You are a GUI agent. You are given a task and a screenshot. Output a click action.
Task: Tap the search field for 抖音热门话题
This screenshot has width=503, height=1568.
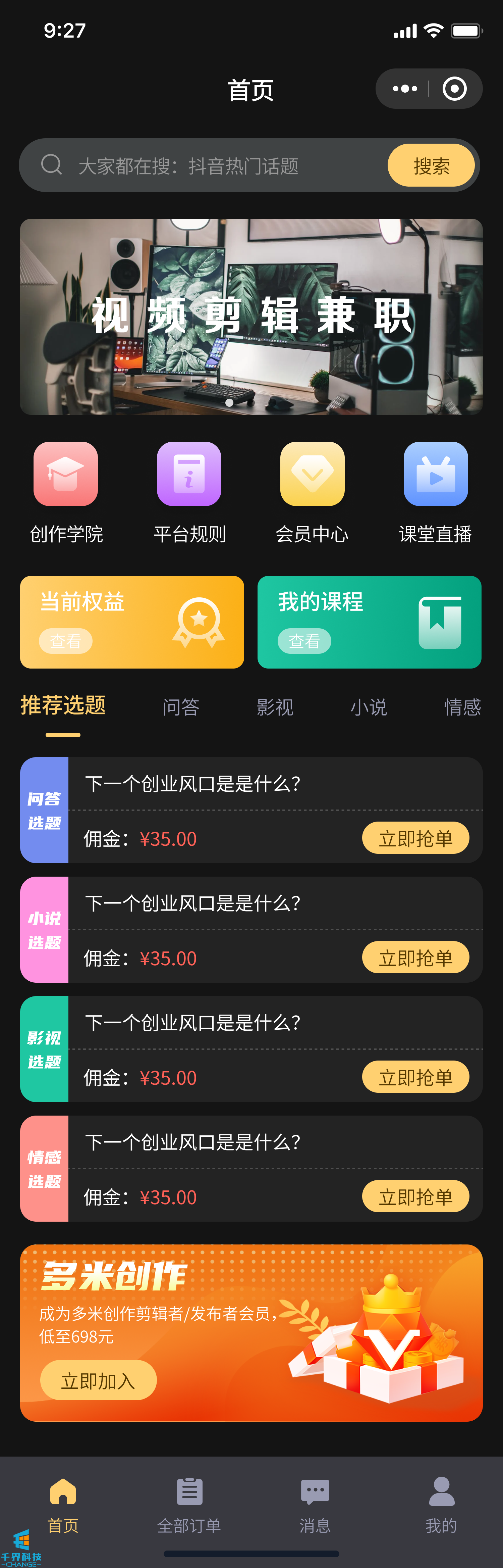pyautogui.click(x=201, y=165)
